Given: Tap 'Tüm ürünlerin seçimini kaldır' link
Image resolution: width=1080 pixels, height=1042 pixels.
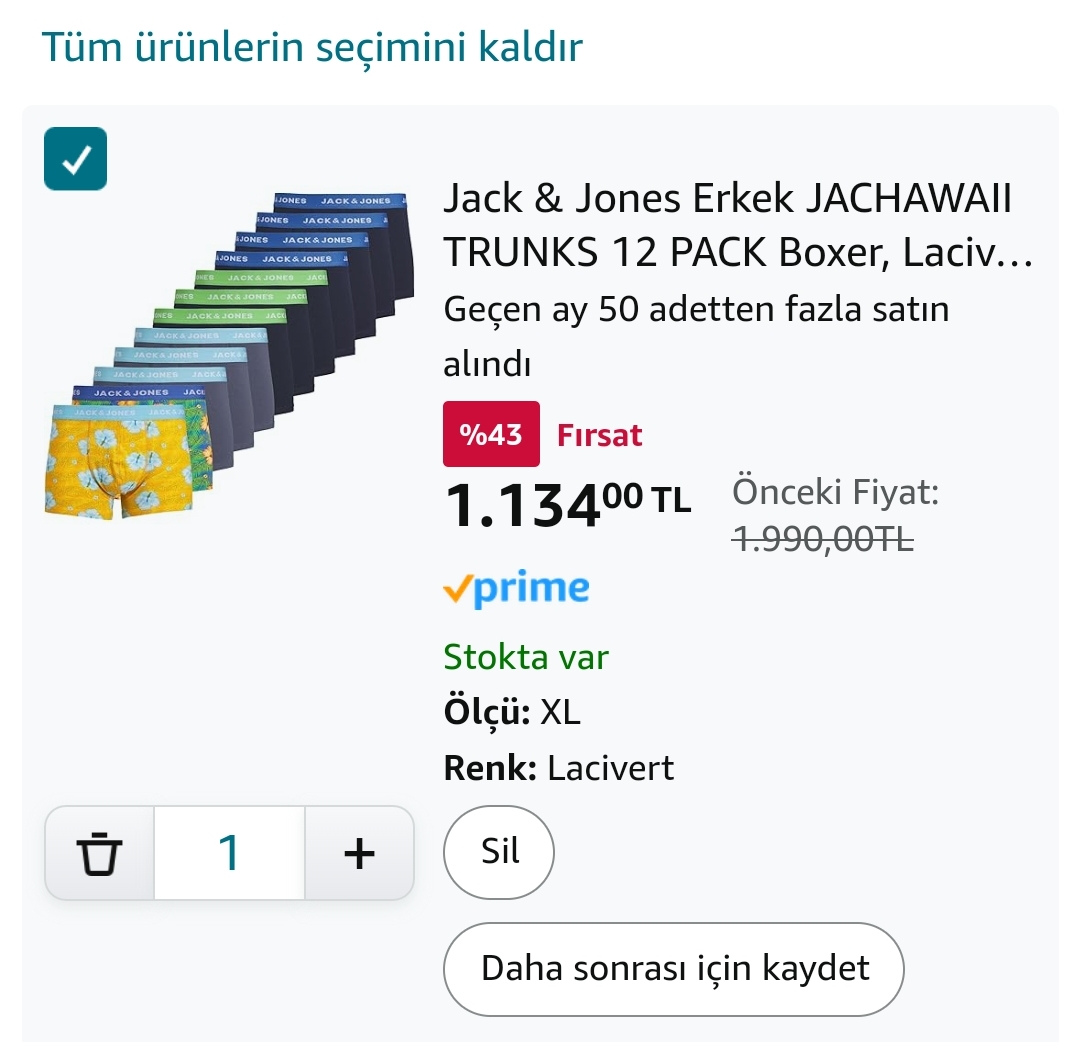Looking at the screenshot, I should click(x=311, y=47).
